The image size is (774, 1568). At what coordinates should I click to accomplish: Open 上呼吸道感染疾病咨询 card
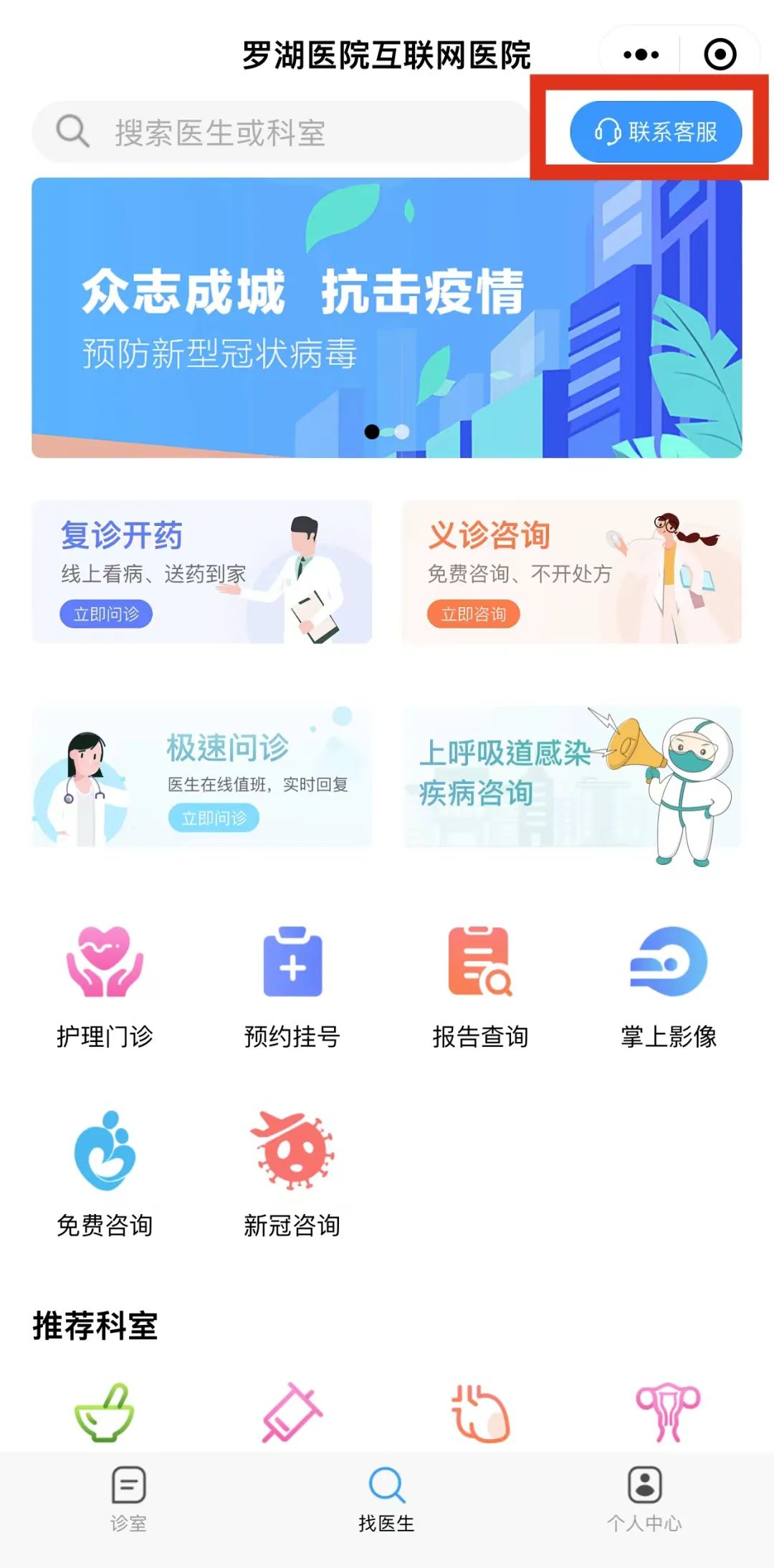[571, 778]
